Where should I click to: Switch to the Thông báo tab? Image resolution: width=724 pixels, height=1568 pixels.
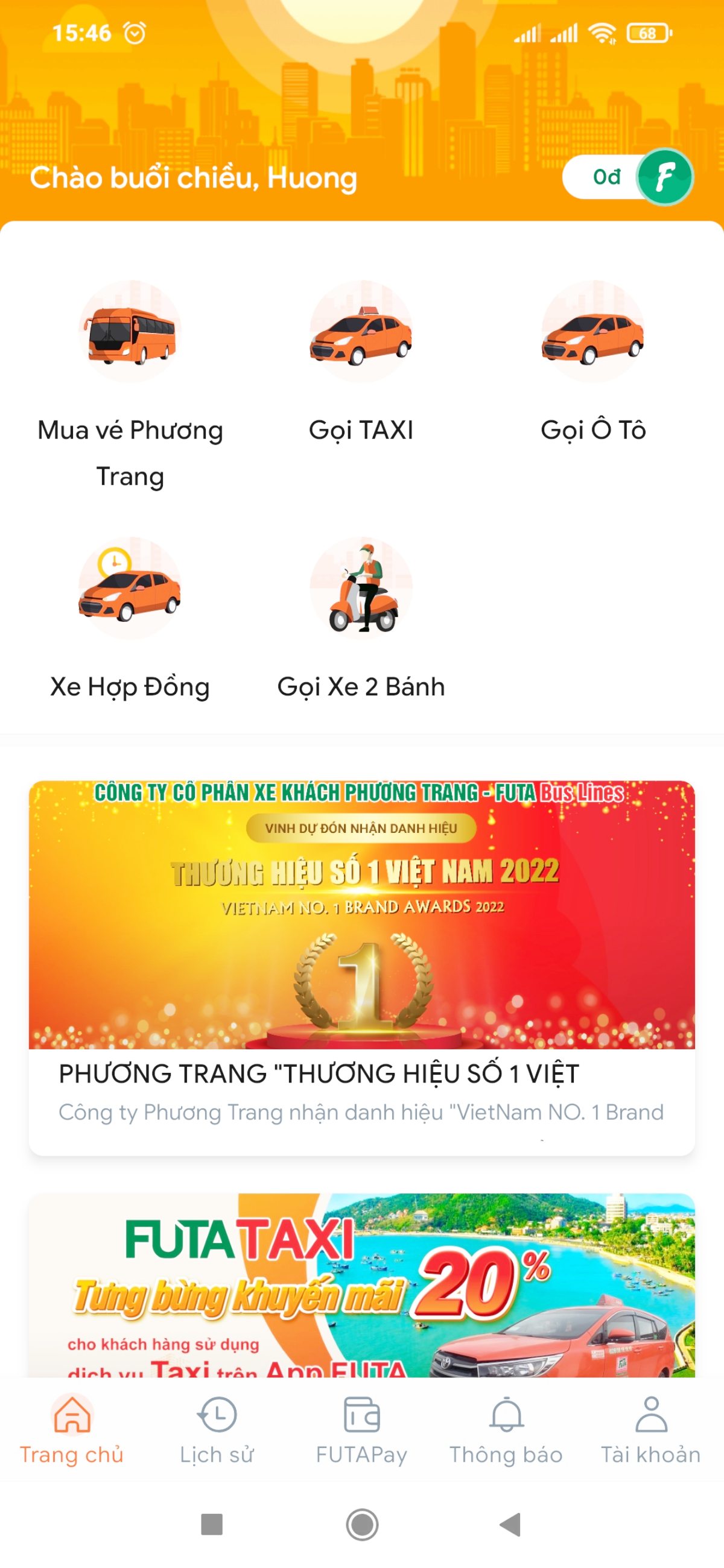(x=506, y=1429)
